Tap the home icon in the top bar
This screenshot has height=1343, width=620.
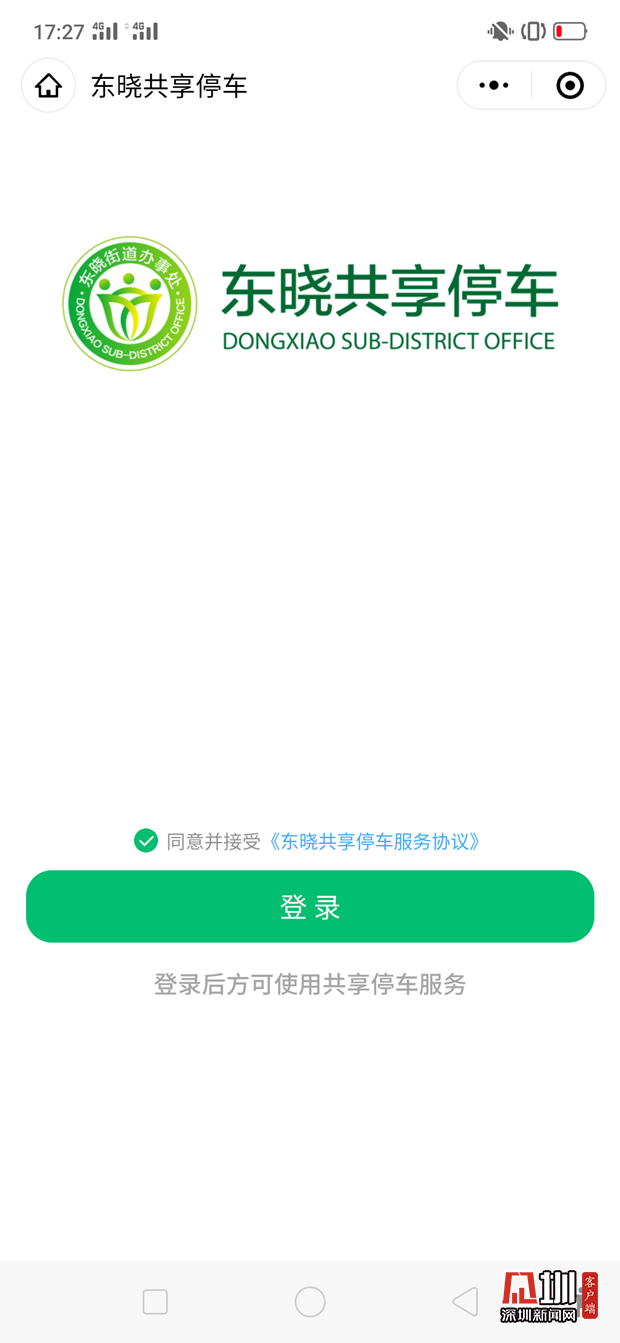pyautogui.click(x=48, y=86)
